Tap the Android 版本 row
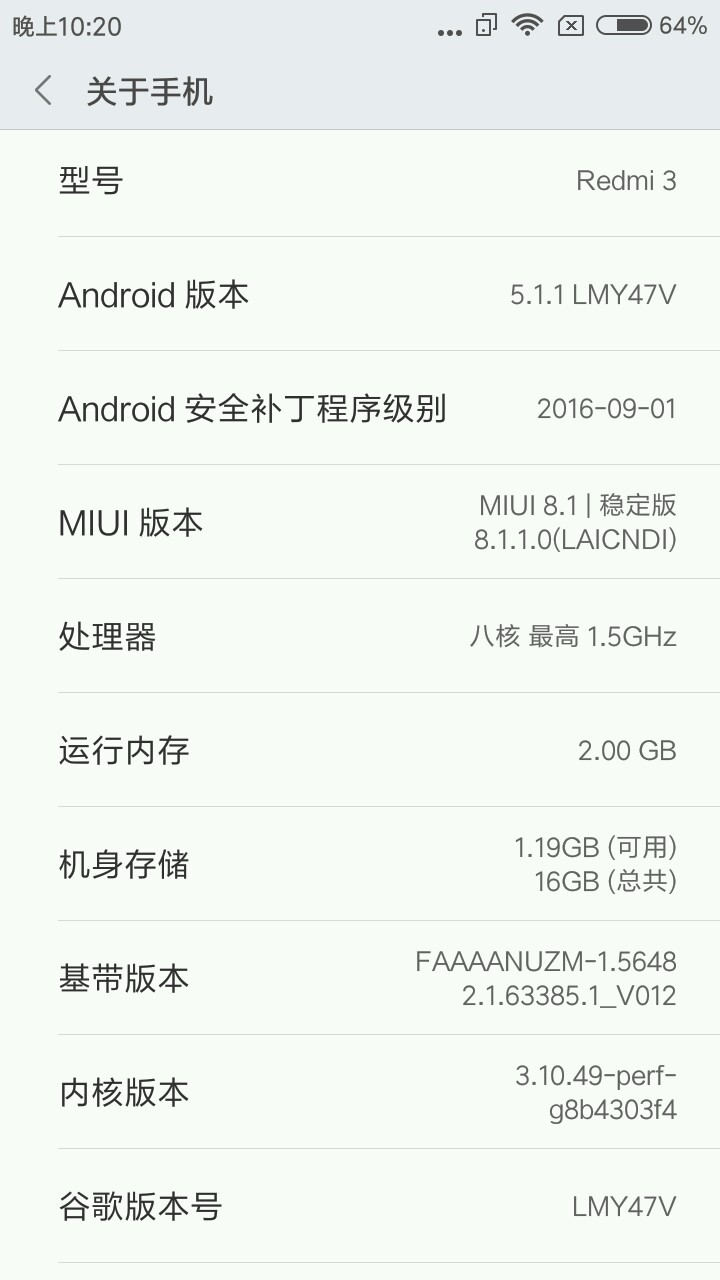The width and height of the screenshot is (720, 1280). (x=360, y=295)
